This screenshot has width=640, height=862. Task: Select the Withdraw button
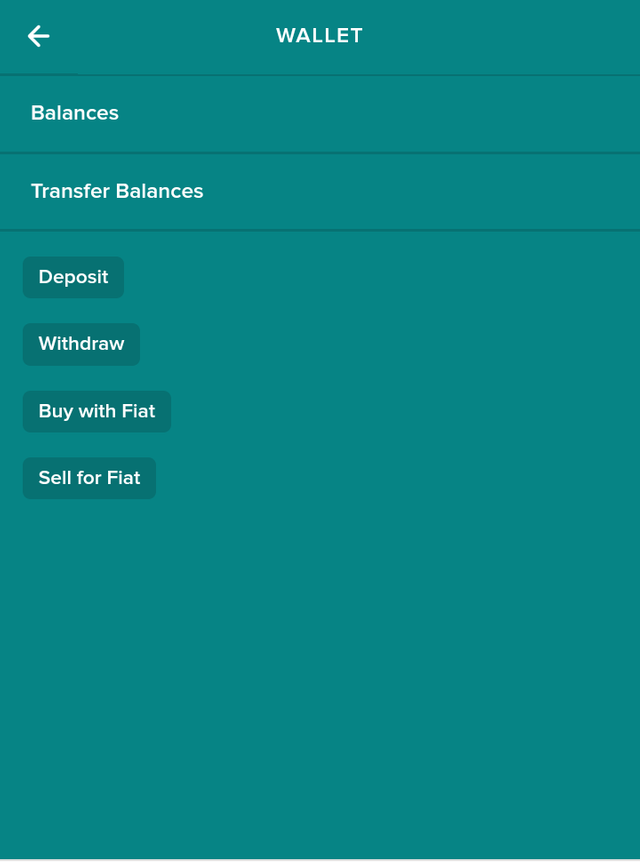tap(81, 344)
